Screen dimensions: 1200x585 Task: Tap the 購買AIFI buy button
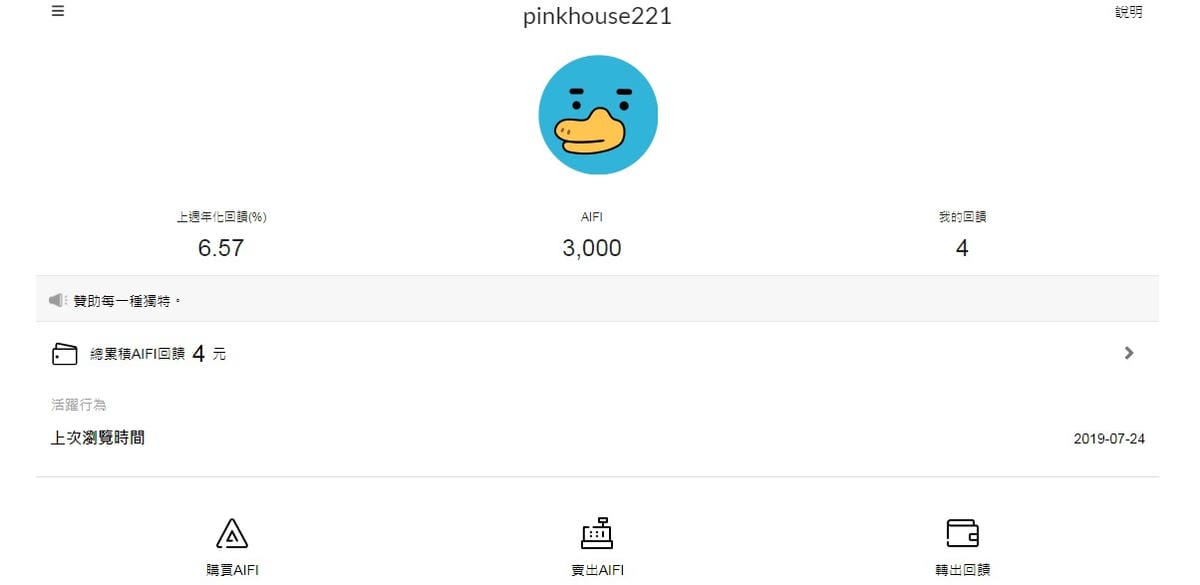[x=232, y=546]
